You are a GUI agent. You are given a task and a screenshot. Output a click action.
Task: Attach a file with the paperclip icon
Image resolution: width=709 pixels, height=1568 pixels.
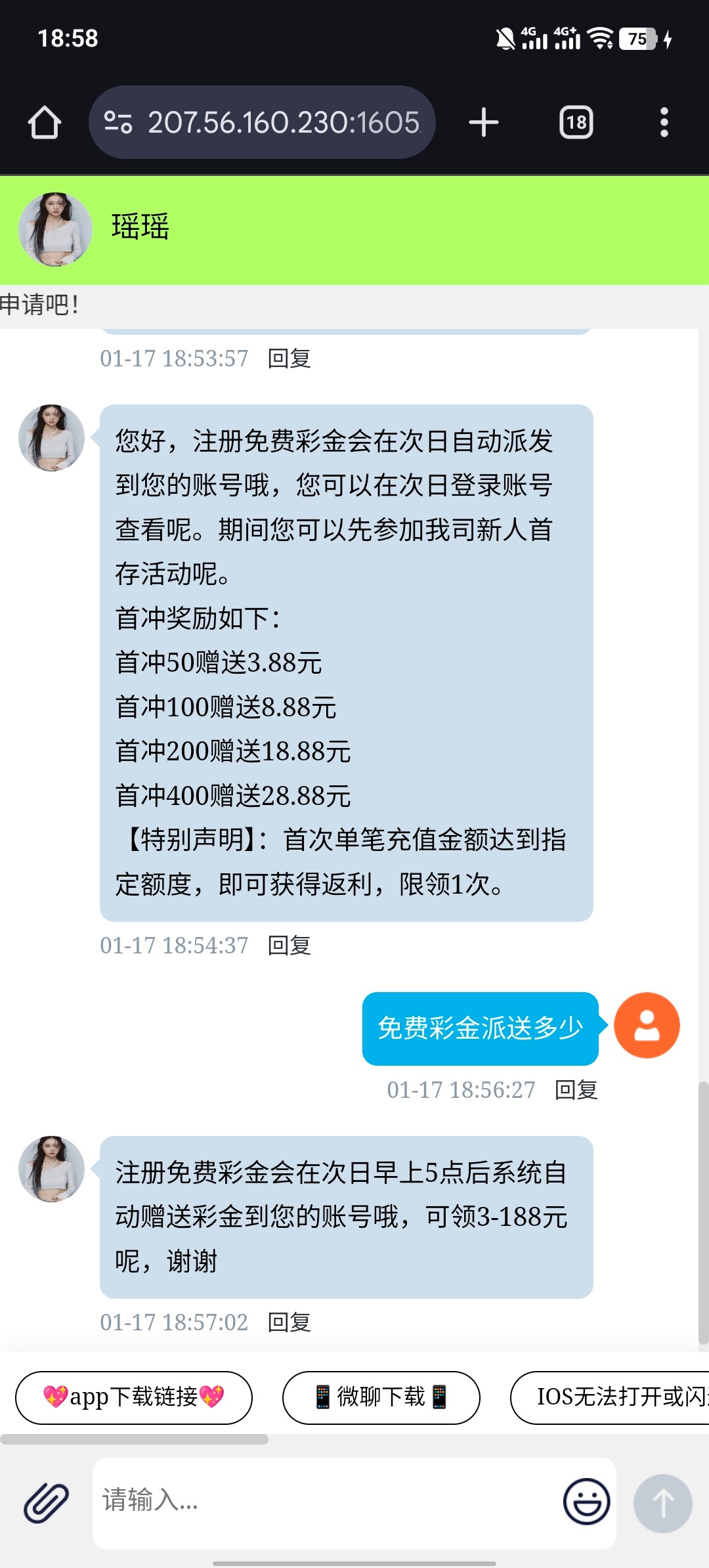46,1502
